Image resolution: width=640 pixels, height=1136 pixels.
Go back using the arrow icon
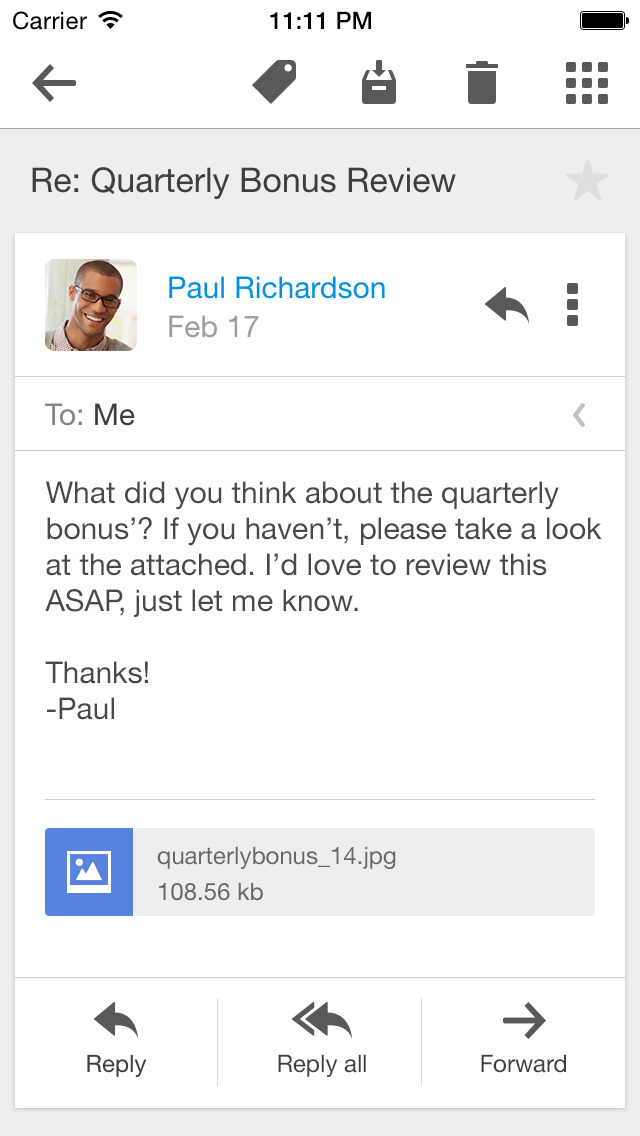[x=54, y=83]
